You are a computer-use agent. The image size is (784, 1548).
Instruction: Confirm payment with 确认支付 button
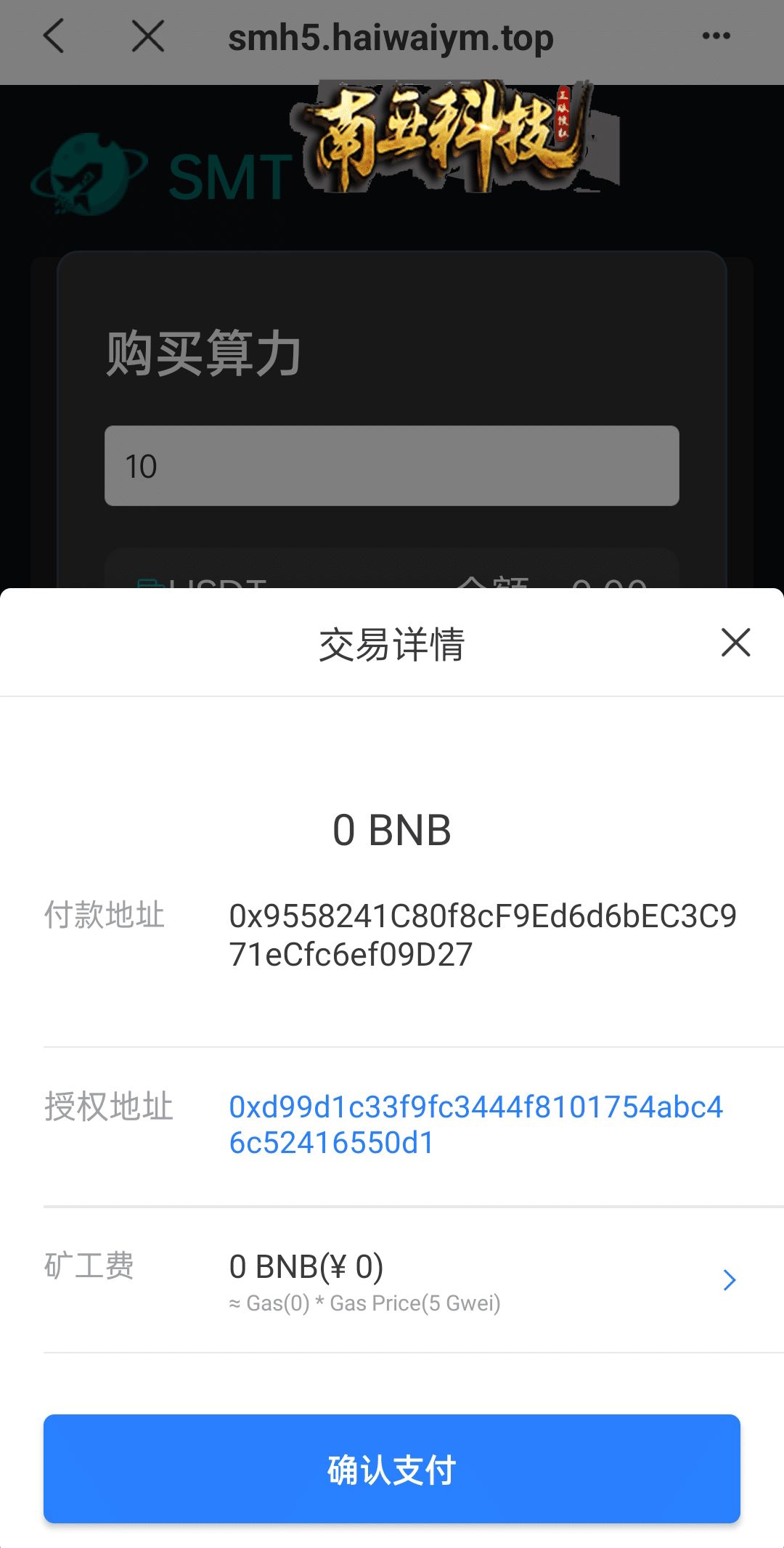[392, 1469]
